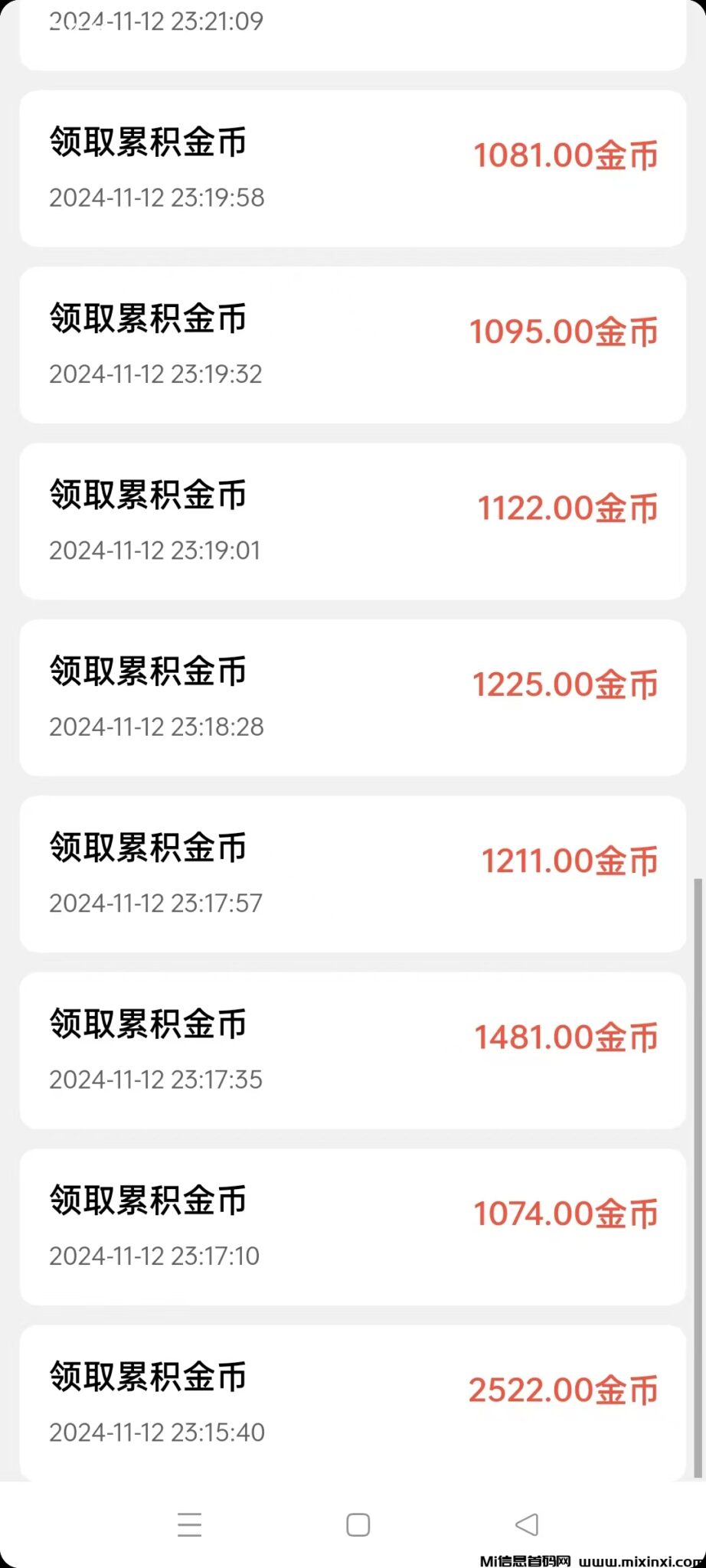Screen dimensions: 706x1568
Task: Tap timestamp 2024-11-12 23:19:58
Action: pyautogui.click(x=155, y=198)
